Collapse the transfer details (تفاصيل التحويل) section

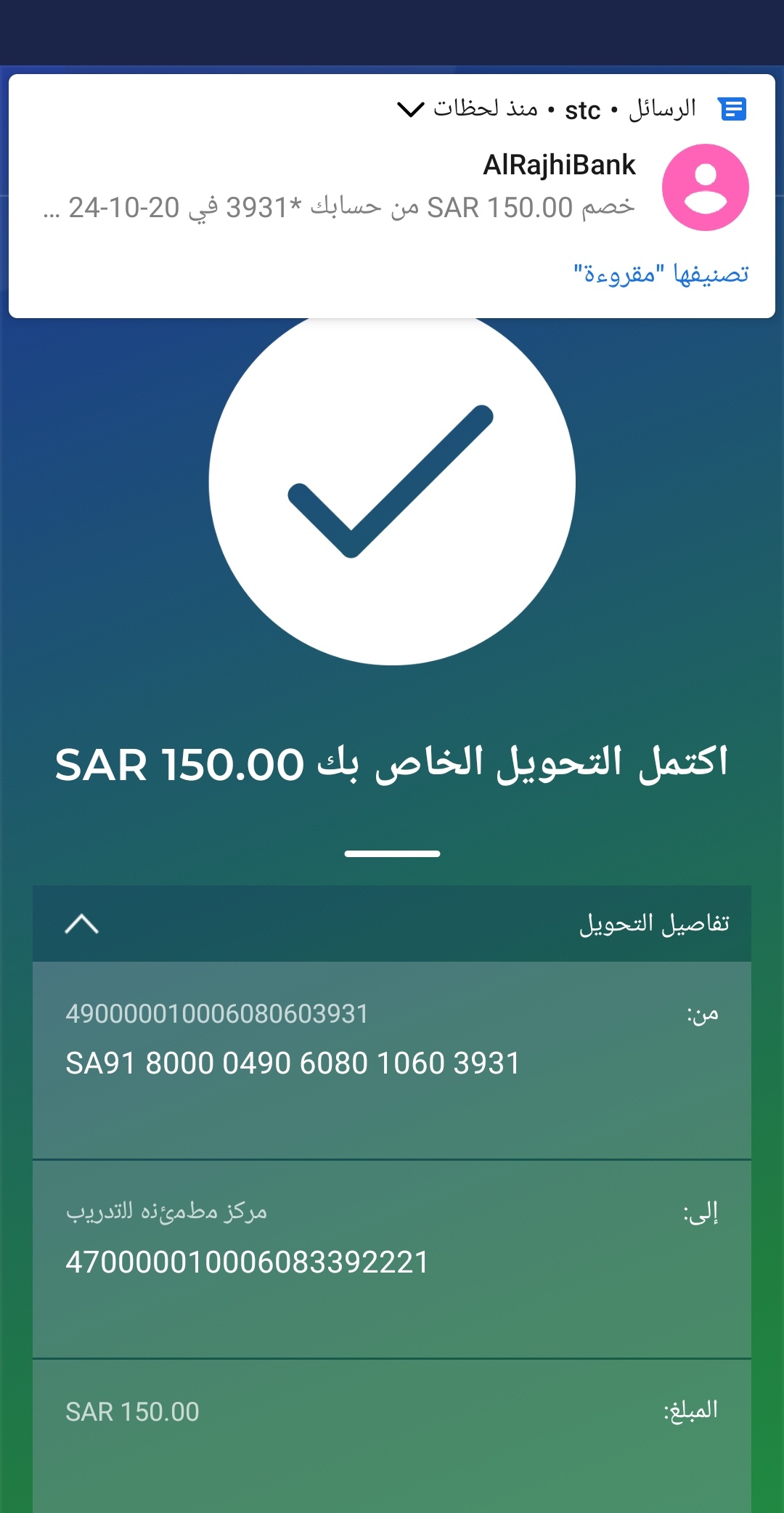tap(81, 924)
